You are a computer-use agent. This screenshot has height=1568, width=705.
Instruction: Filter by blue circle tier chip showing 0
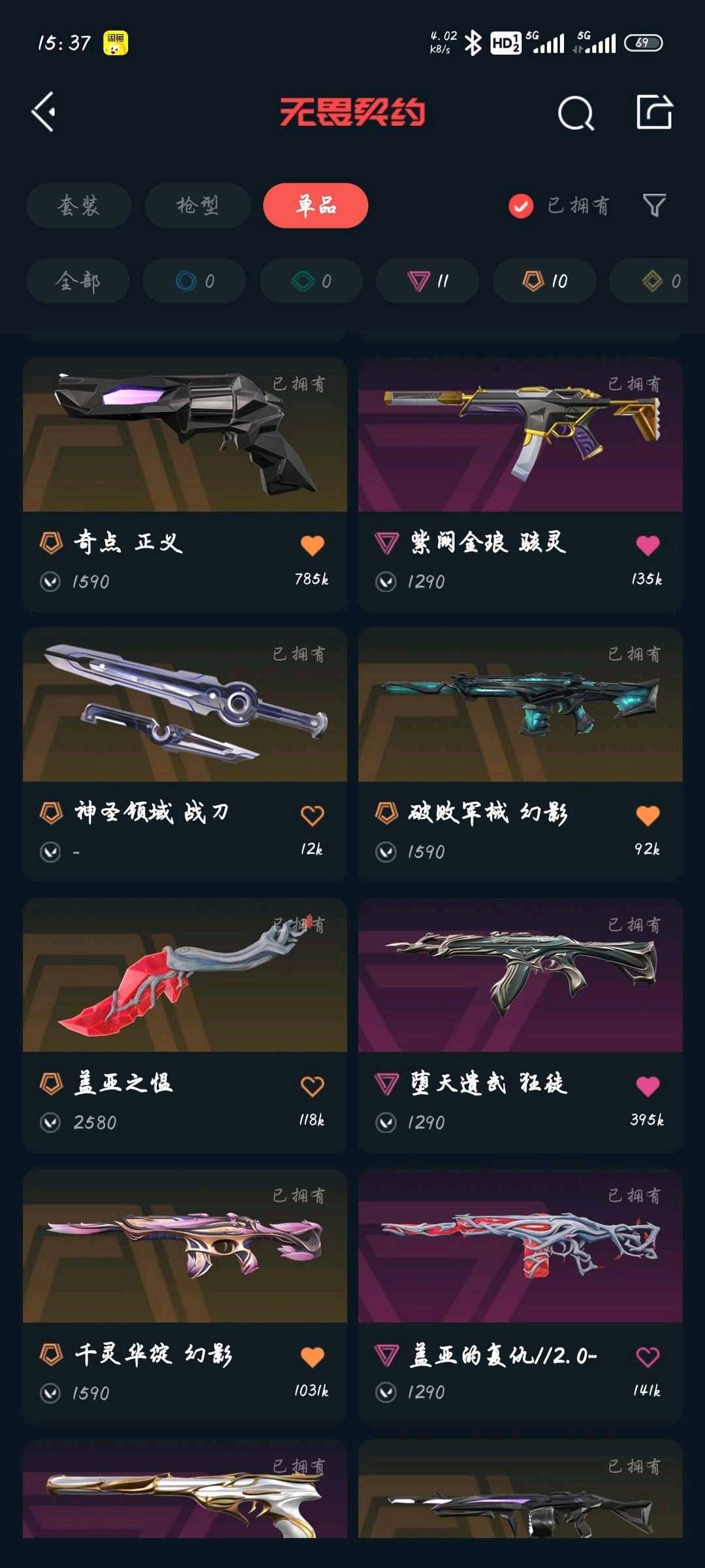click(x=195, y=281)
